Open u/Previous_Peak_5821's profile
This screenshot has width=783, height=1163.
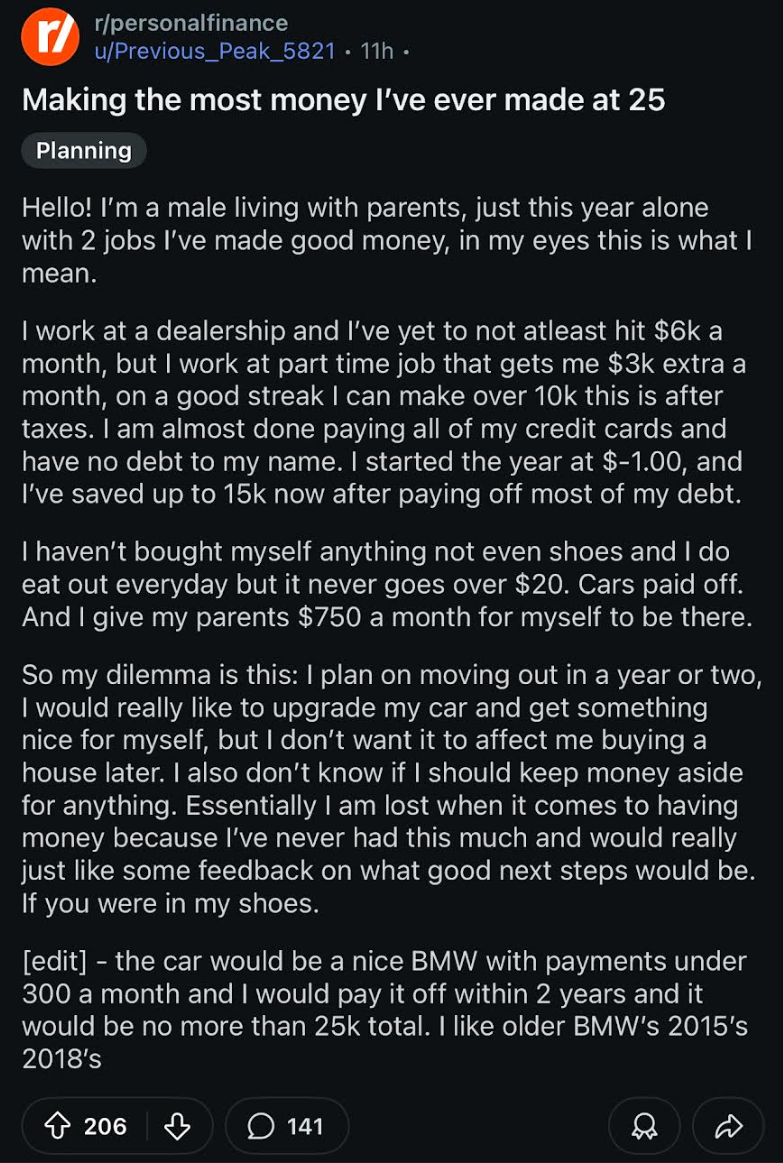click(215, 50)
